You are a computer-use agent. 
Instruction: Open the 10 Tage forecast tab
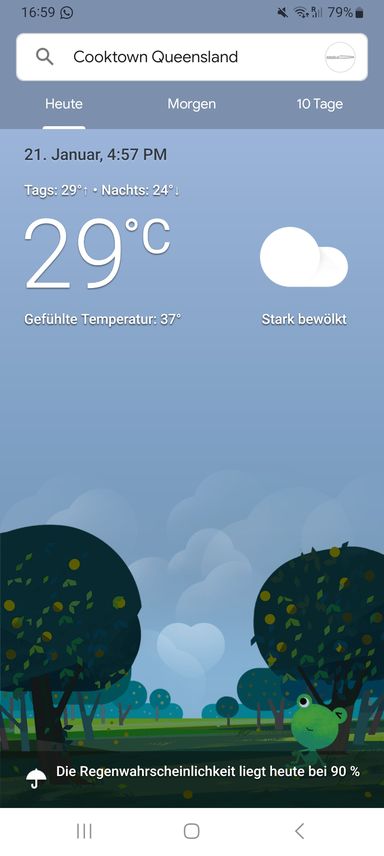click(x=320, y=104)
